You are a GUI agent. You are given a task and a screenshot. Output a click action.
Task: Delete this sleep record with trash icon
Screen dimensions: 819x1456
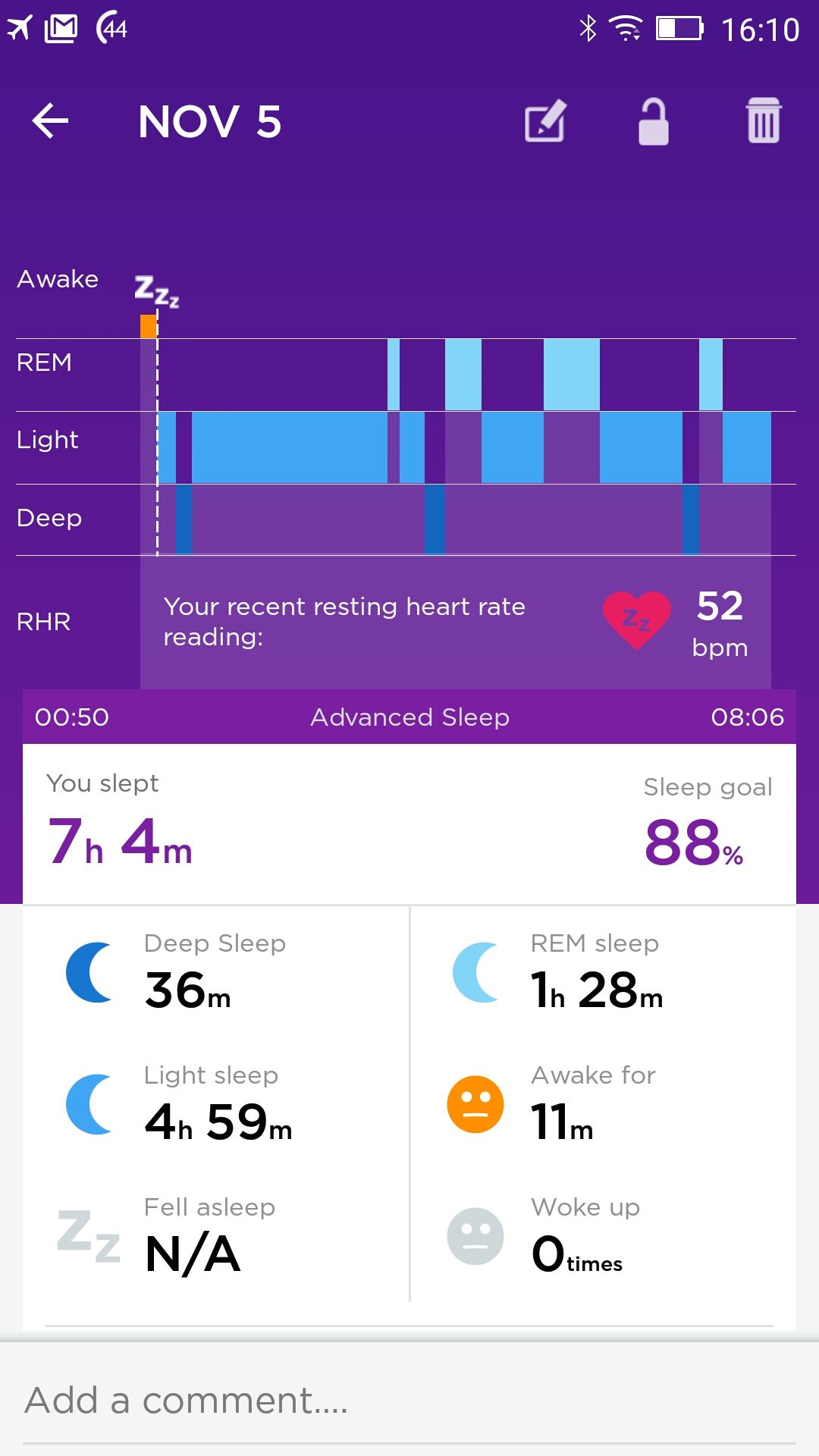[763, 121]
